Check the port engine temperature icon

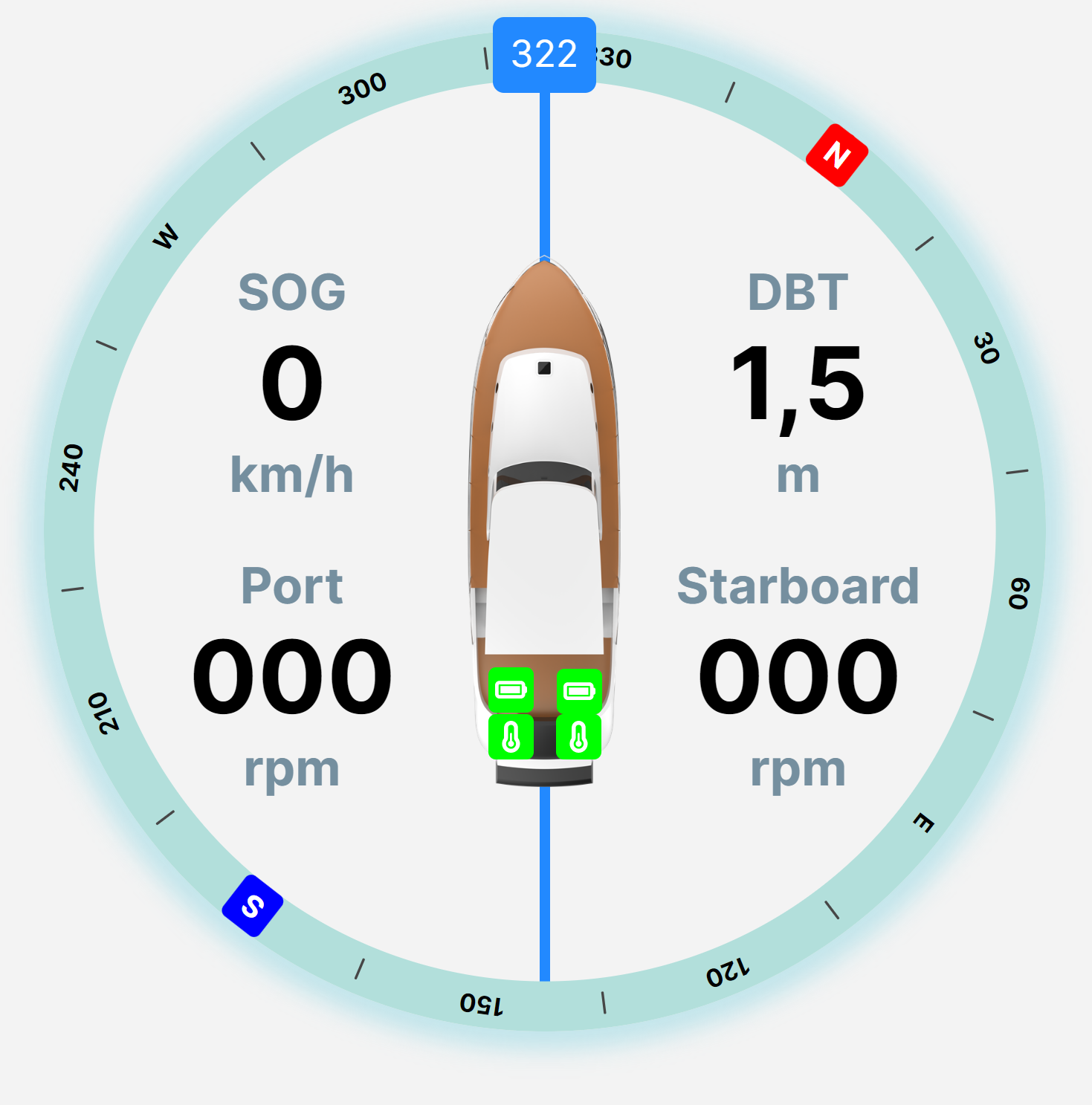(511, 737)
